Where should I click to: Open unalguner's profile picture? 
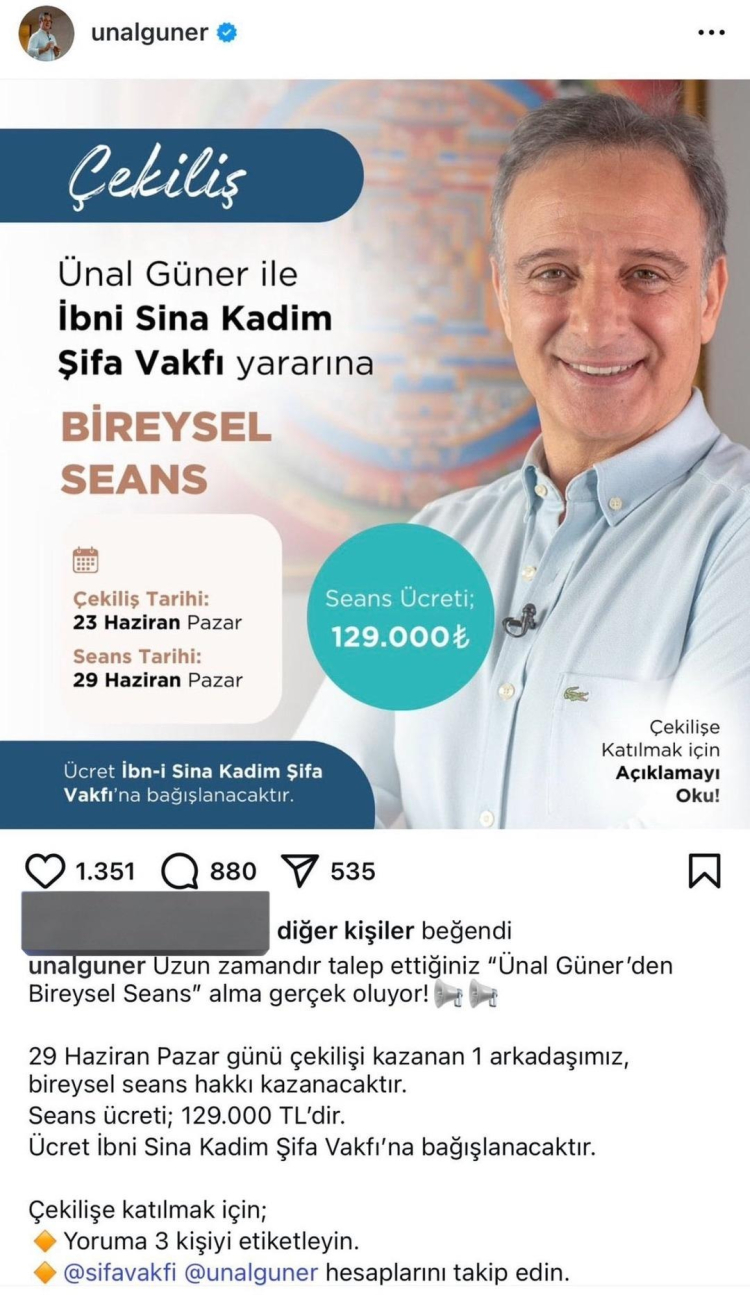point(46,33)
